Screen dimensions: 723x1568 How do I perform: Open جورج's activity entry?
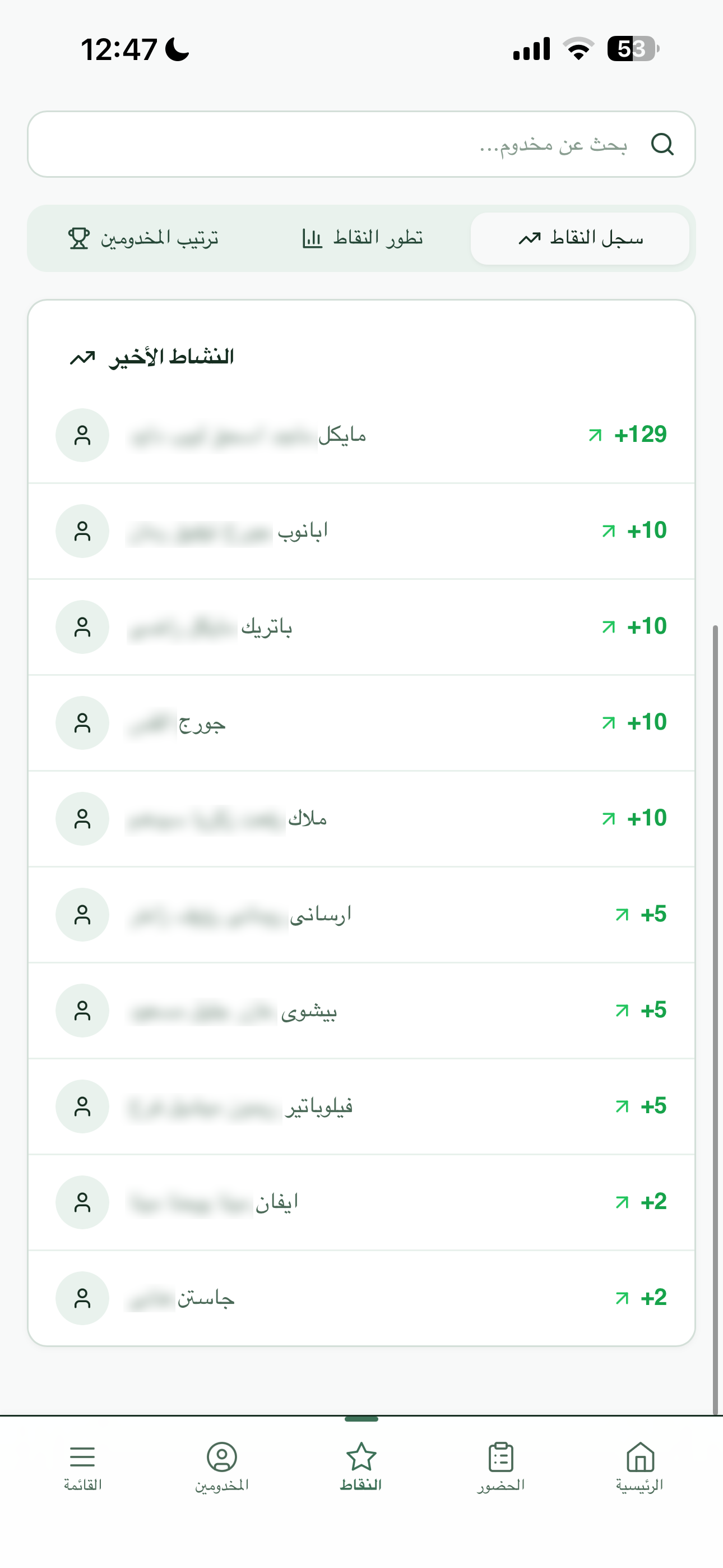(x=361, y=722)
